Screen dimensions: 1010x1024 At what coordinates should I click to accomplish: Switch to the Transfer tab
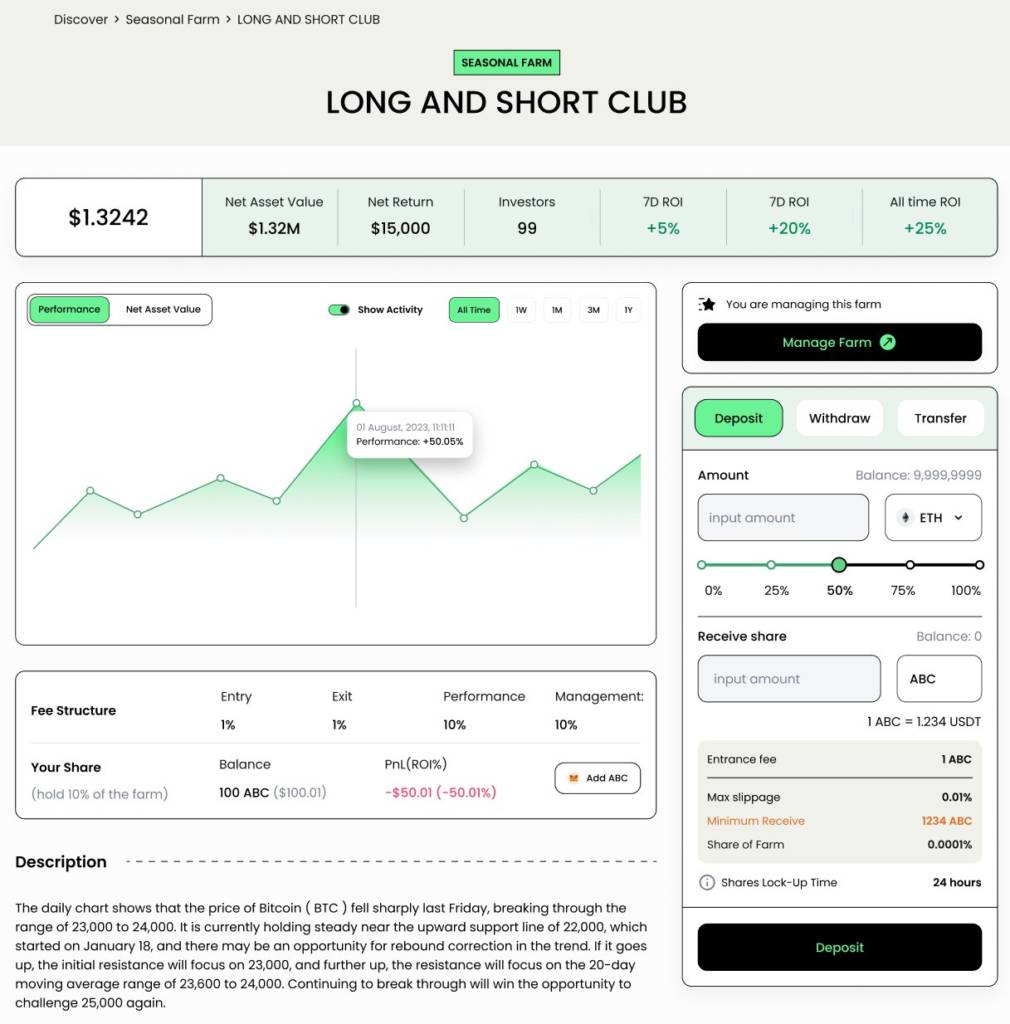940,418
